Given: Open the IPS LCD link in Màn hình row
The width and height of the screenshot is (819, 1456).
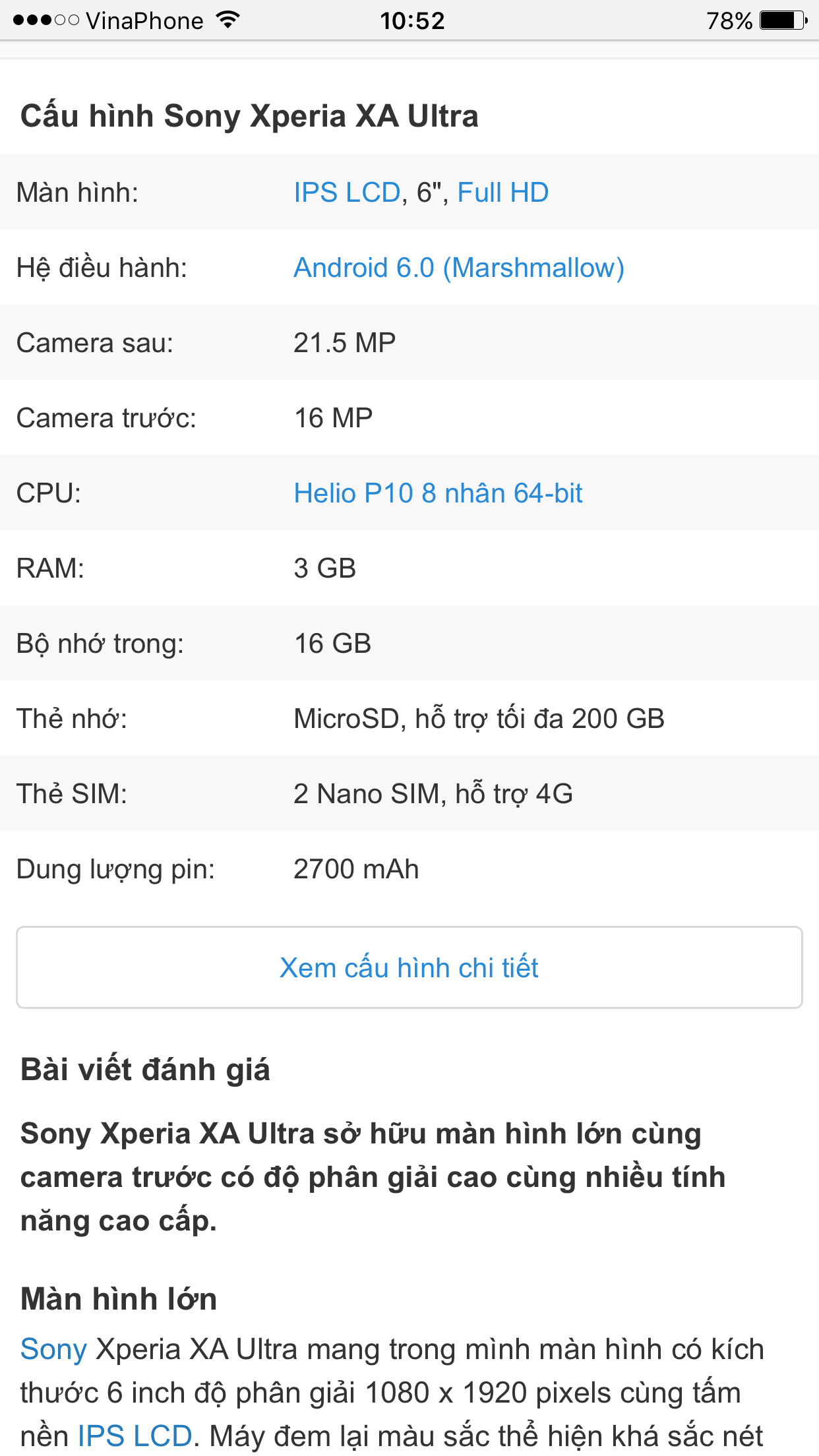Looking at the screenshot, I should click(x=347, y=193).
